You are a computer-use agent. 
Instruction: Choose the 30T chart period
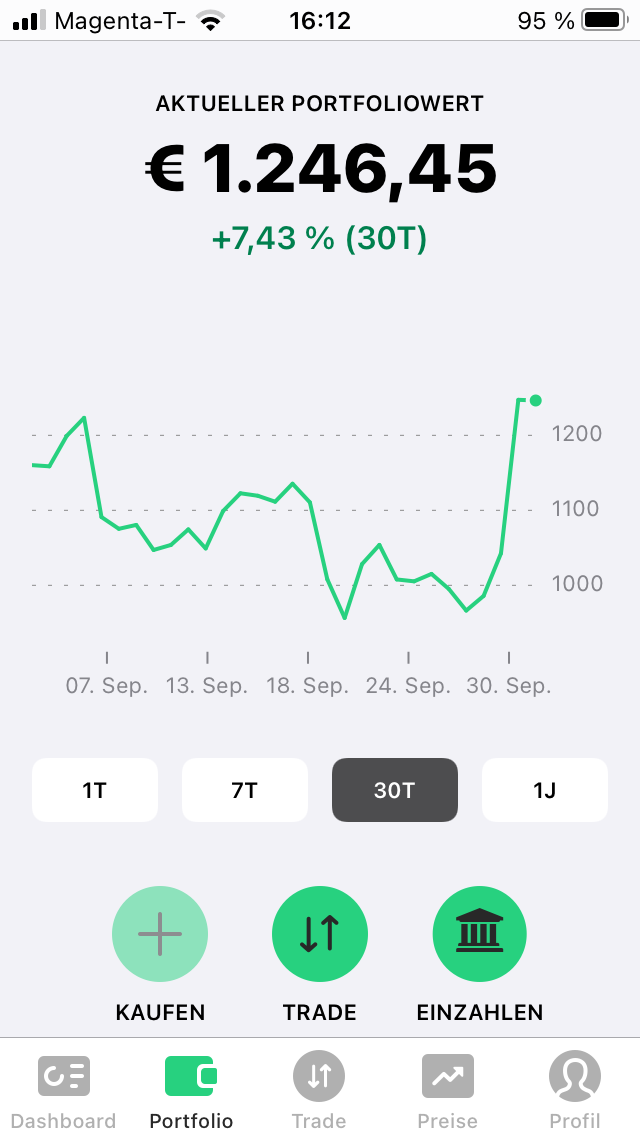395,790
